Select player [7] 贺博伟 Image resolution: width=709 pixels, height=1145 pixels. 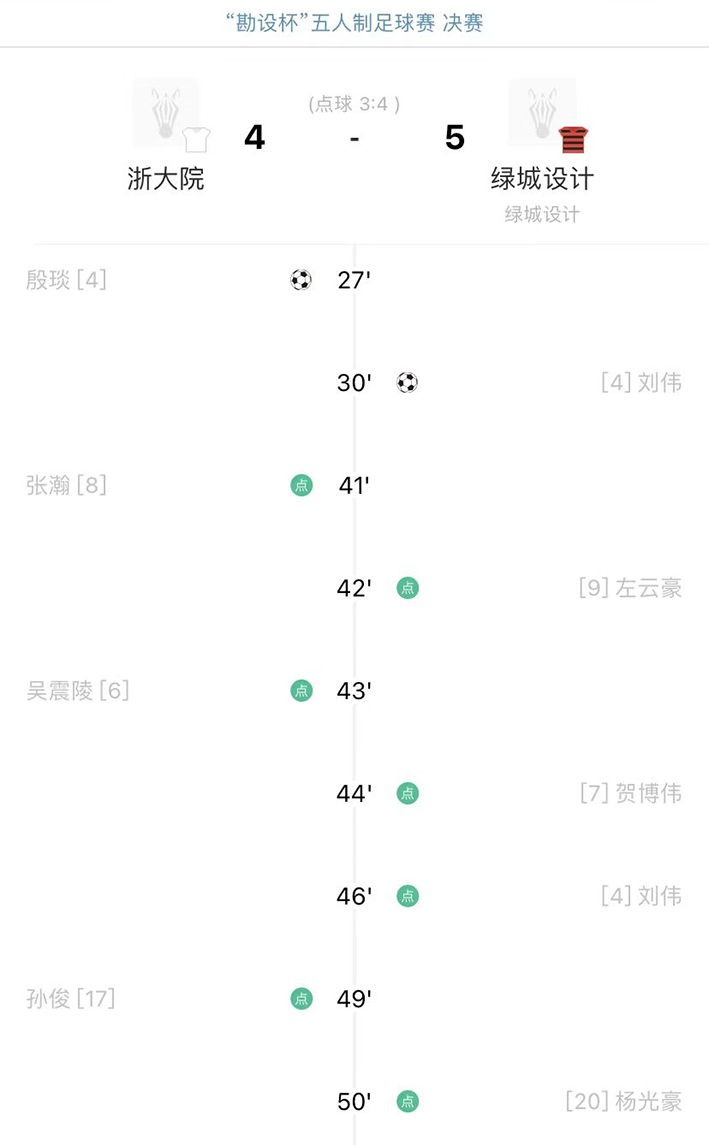pyautogui.click(x=631, y=793)
